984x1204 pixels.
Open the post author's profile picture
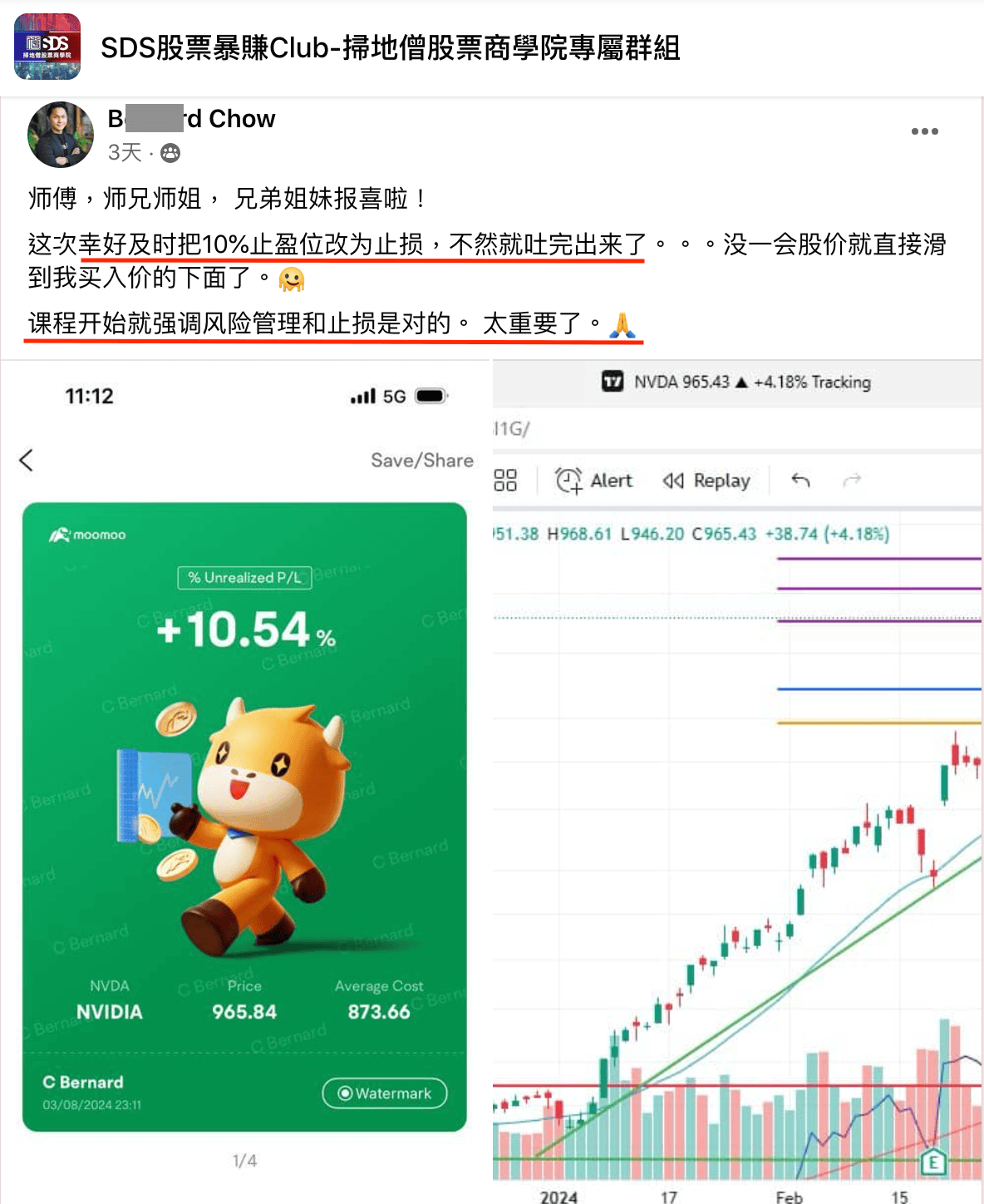61,135
